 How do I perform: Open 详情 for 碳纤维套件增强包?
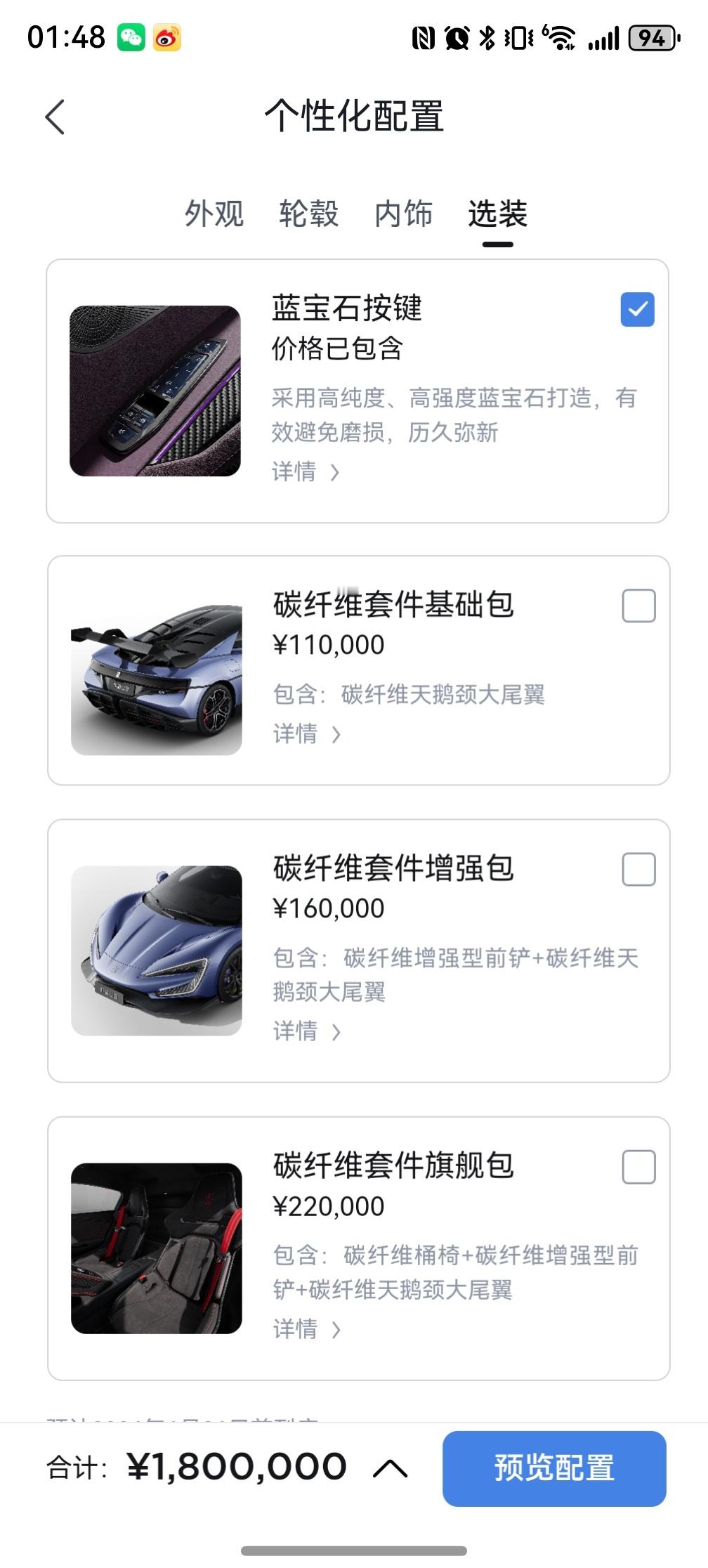pyautogui.click(x=307, y=1031)
